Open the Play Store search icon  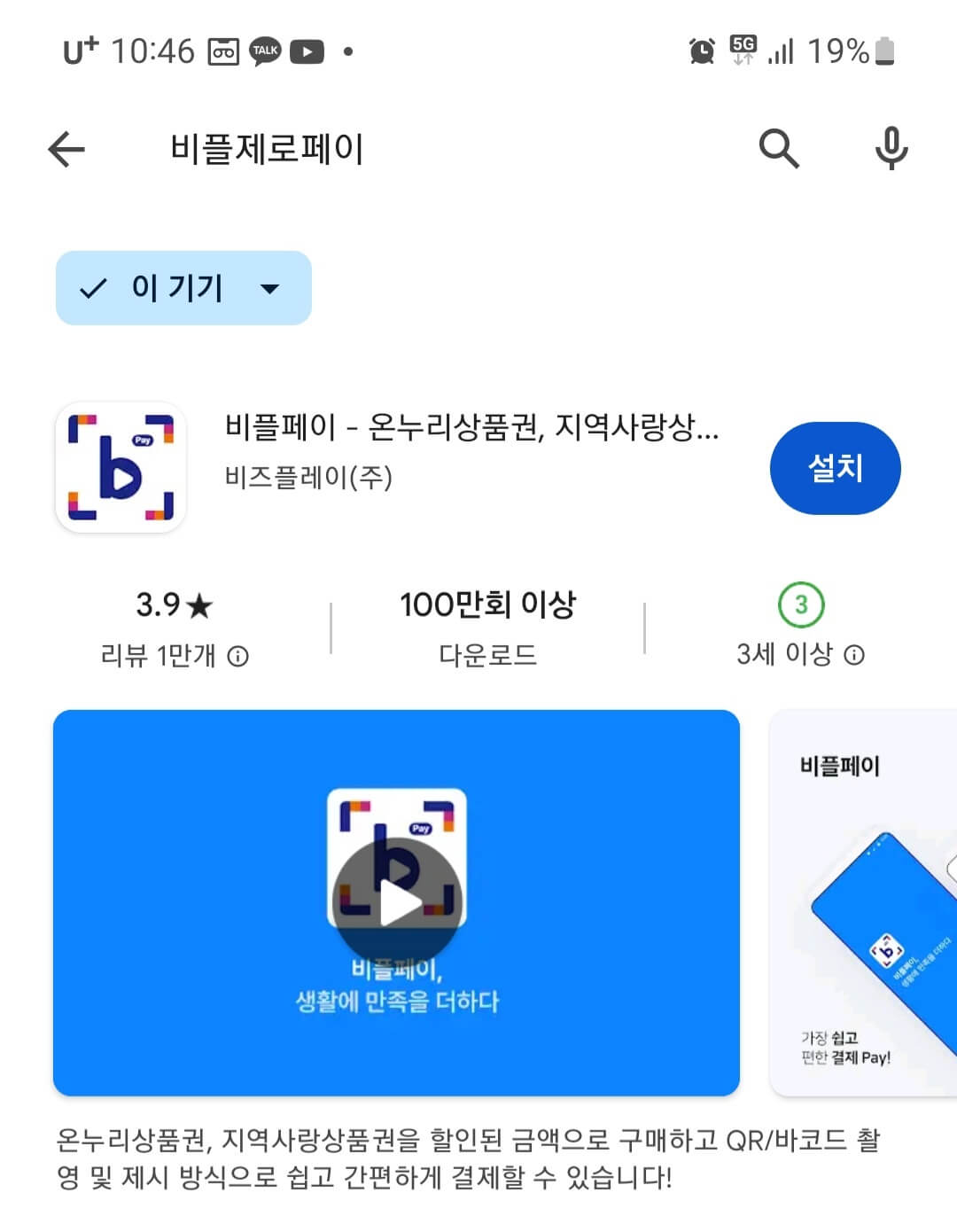[778, 148]
